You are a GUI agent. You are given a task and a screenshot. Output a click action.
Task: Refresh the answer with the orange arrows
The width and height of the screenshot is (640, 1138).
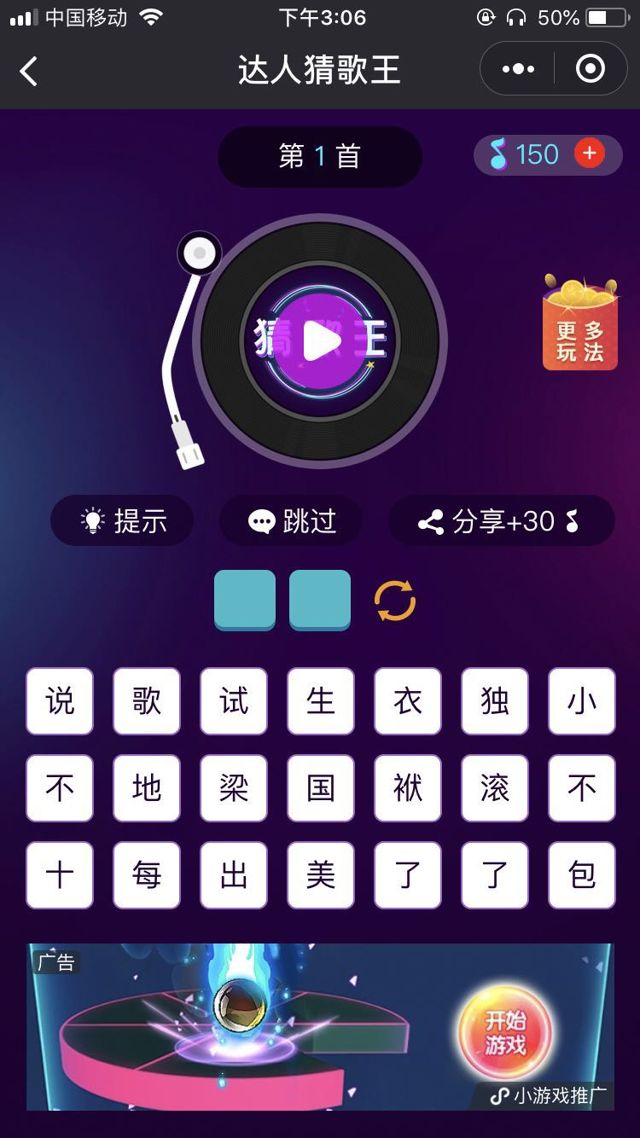(x=395, y=601)
